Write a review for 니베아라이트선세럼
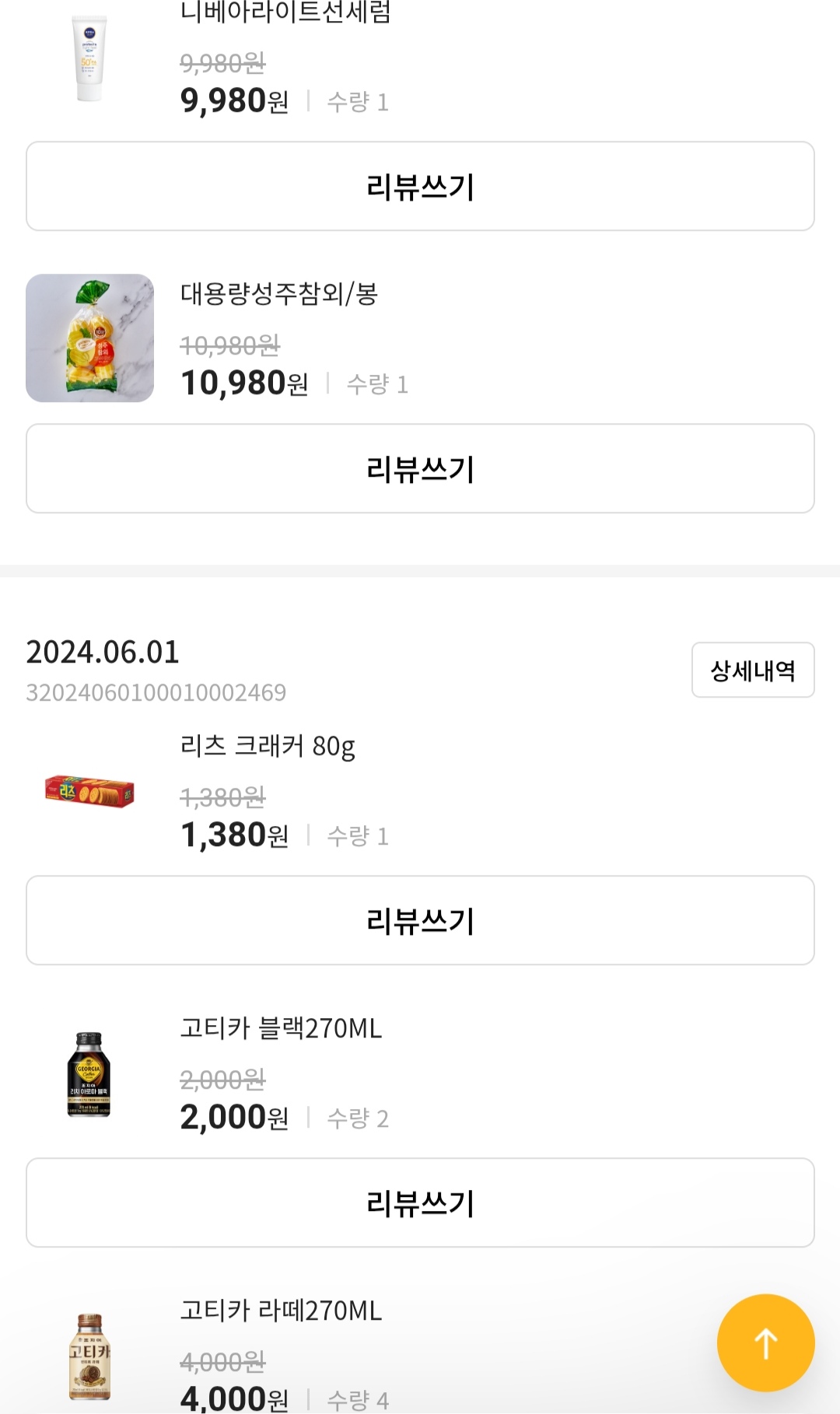 point(420,185)
